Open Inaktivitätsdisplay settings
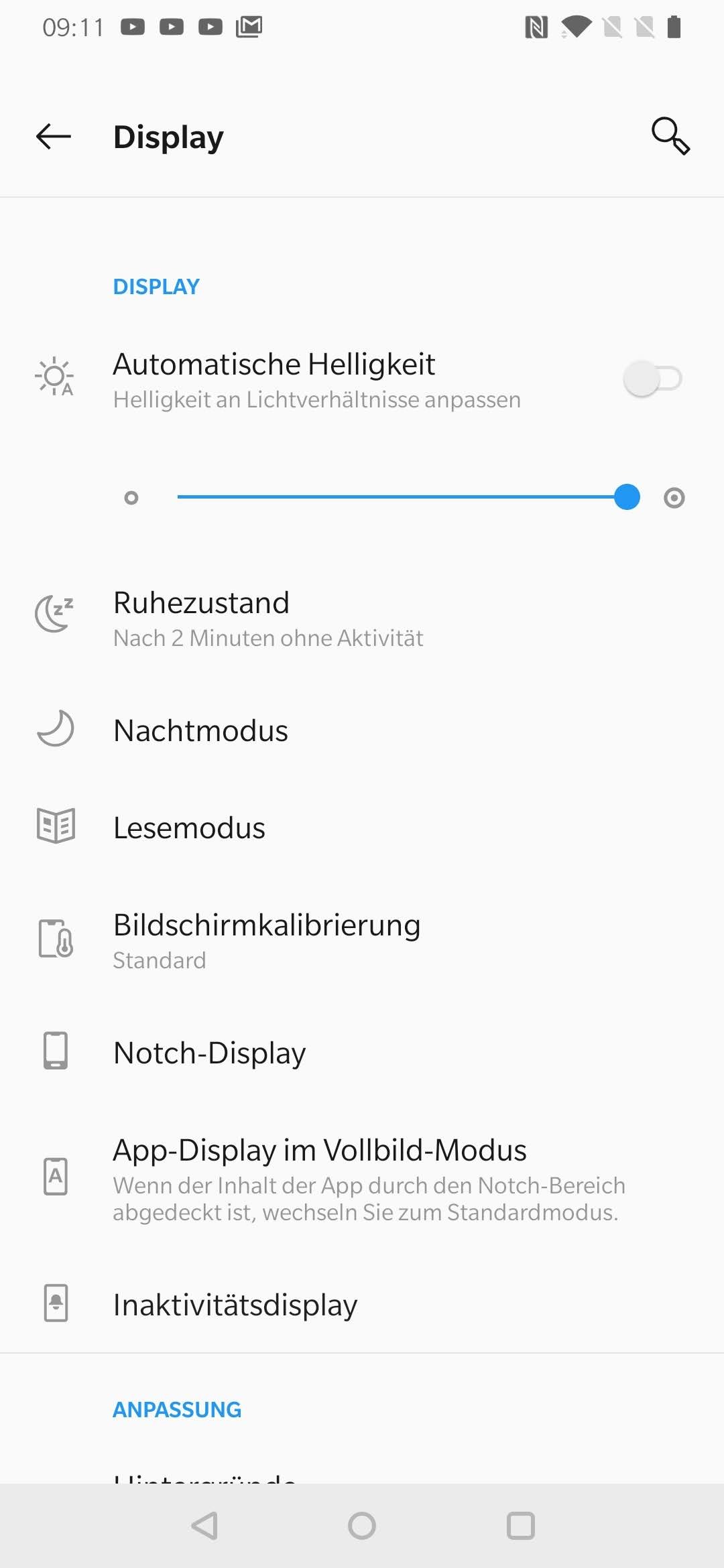 (235, 1305)
